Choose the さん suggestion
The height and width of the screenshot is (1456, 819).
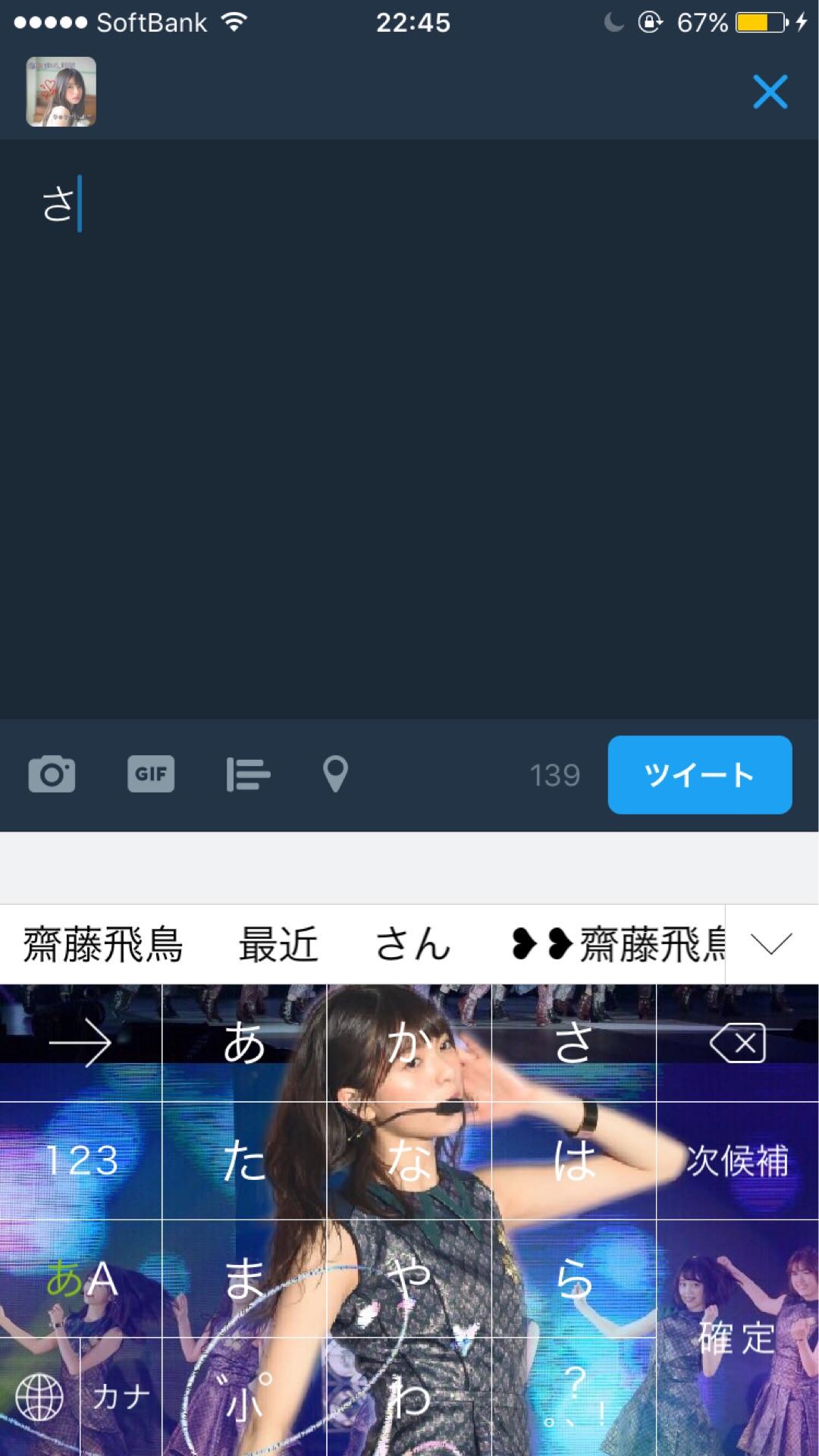pyautogui.click(x=413, y=945)
